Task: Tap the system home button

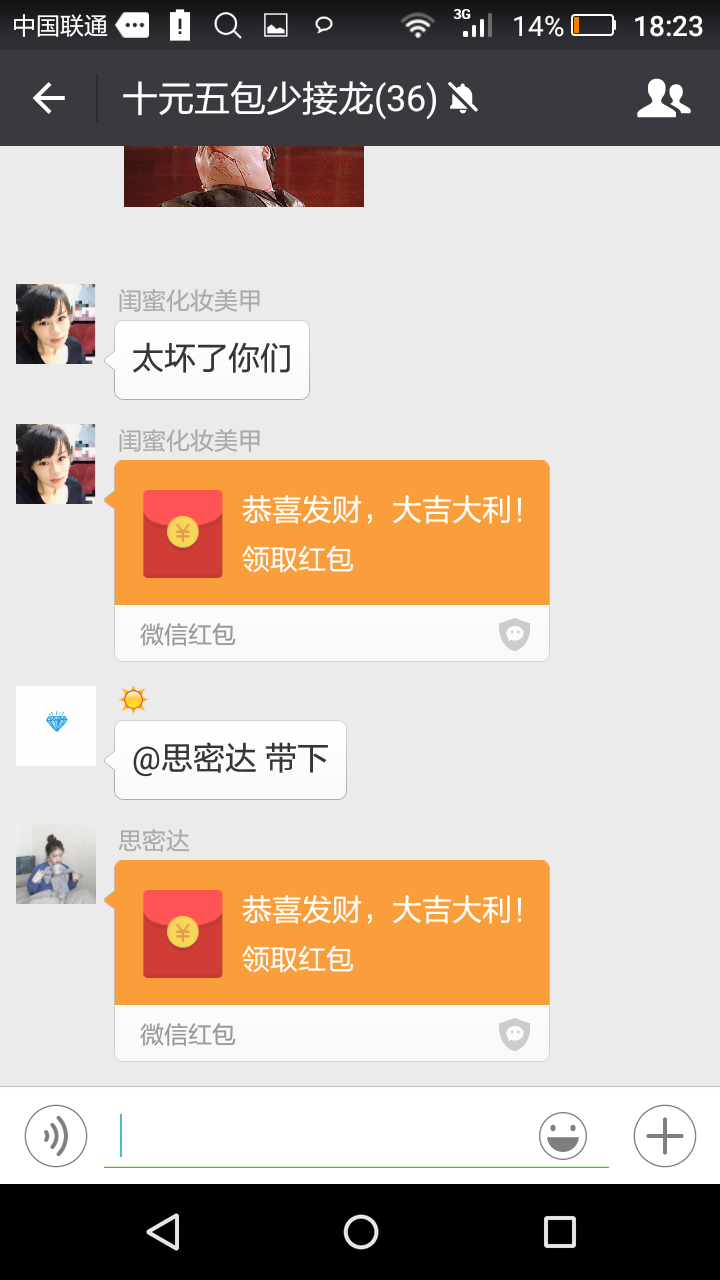Action: pyautogui.click(x=360, y=1231)
